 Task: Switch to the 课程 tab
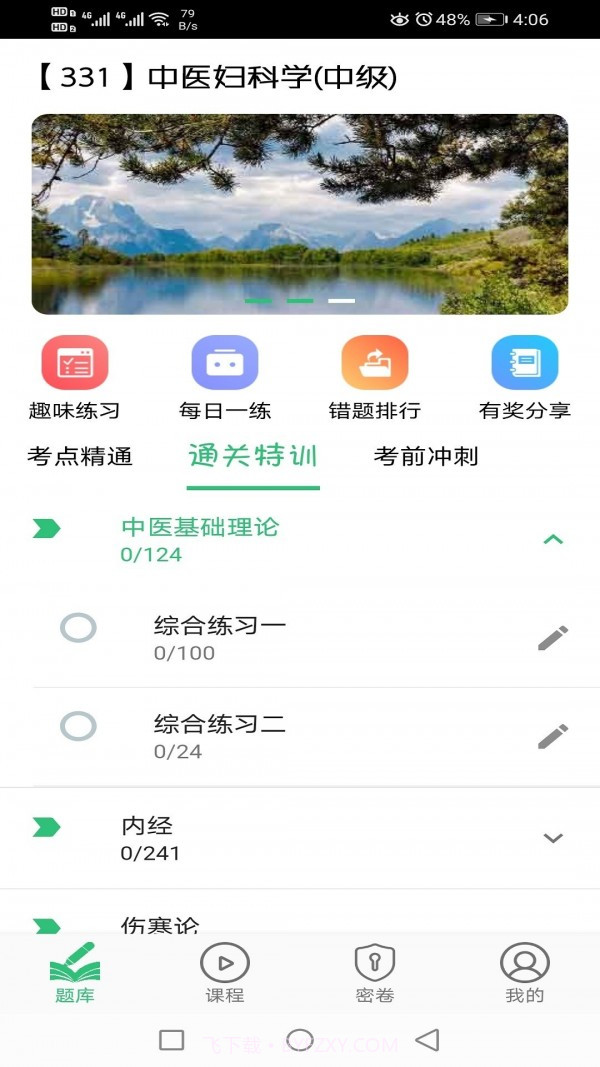(x=225, y=972)
